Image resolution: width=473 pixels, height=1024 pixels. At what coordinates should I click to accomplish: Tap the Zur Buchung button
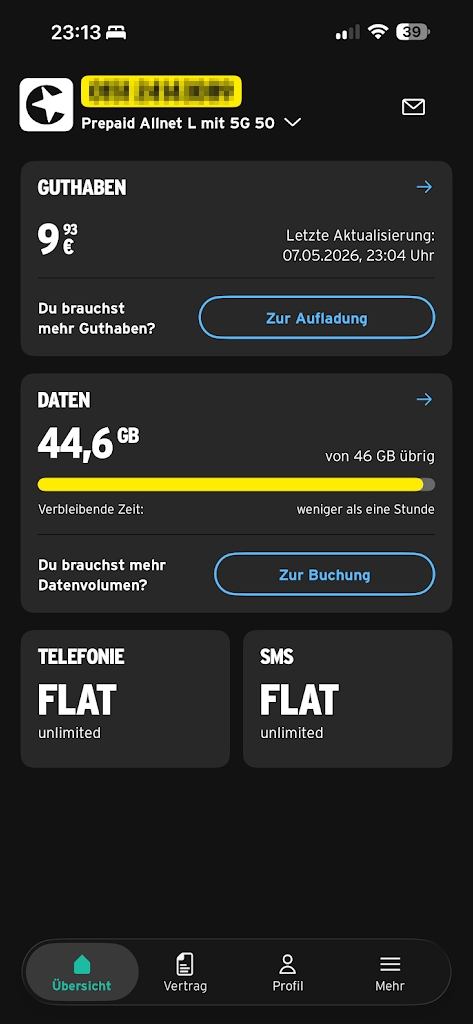(325, 575)
